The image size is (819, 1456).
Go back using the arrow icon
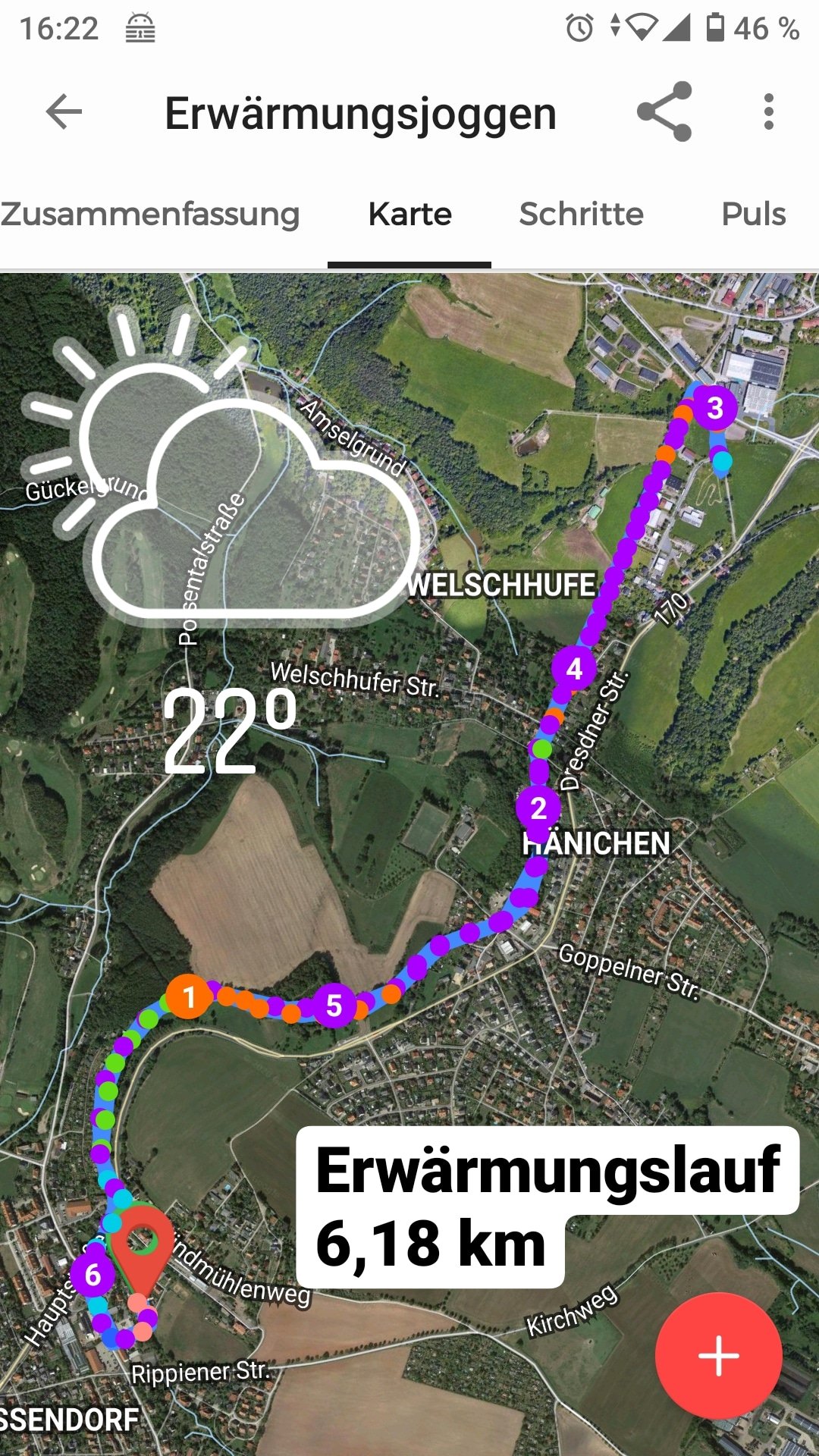(x=64, y=112)
